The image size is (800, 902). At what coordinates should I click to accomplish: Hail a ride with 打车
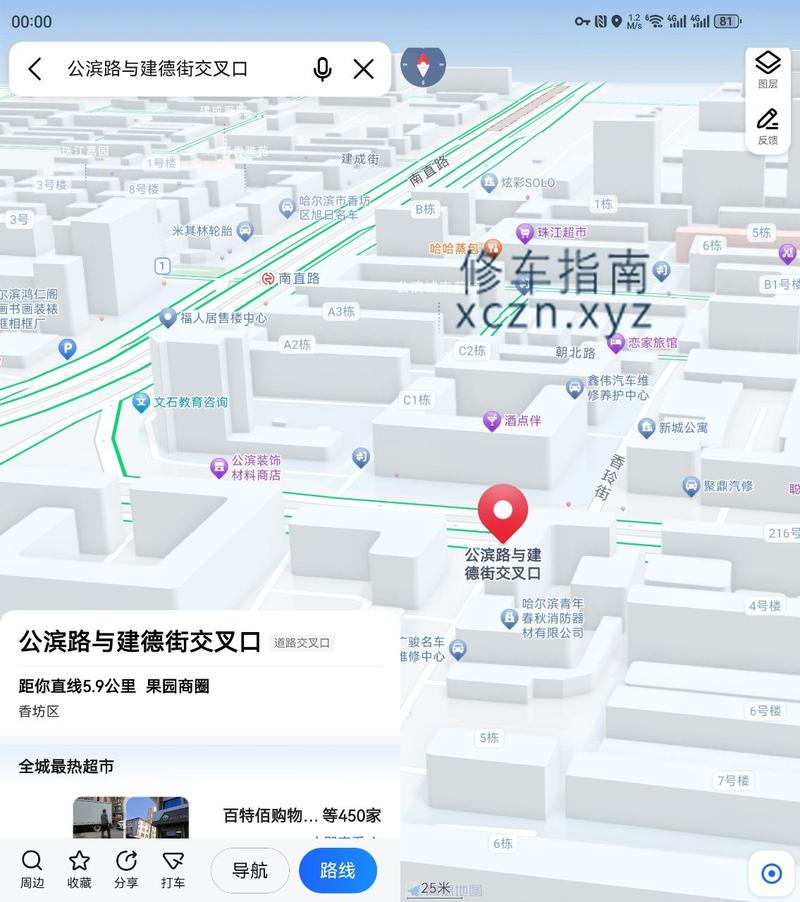pos(173,869)
